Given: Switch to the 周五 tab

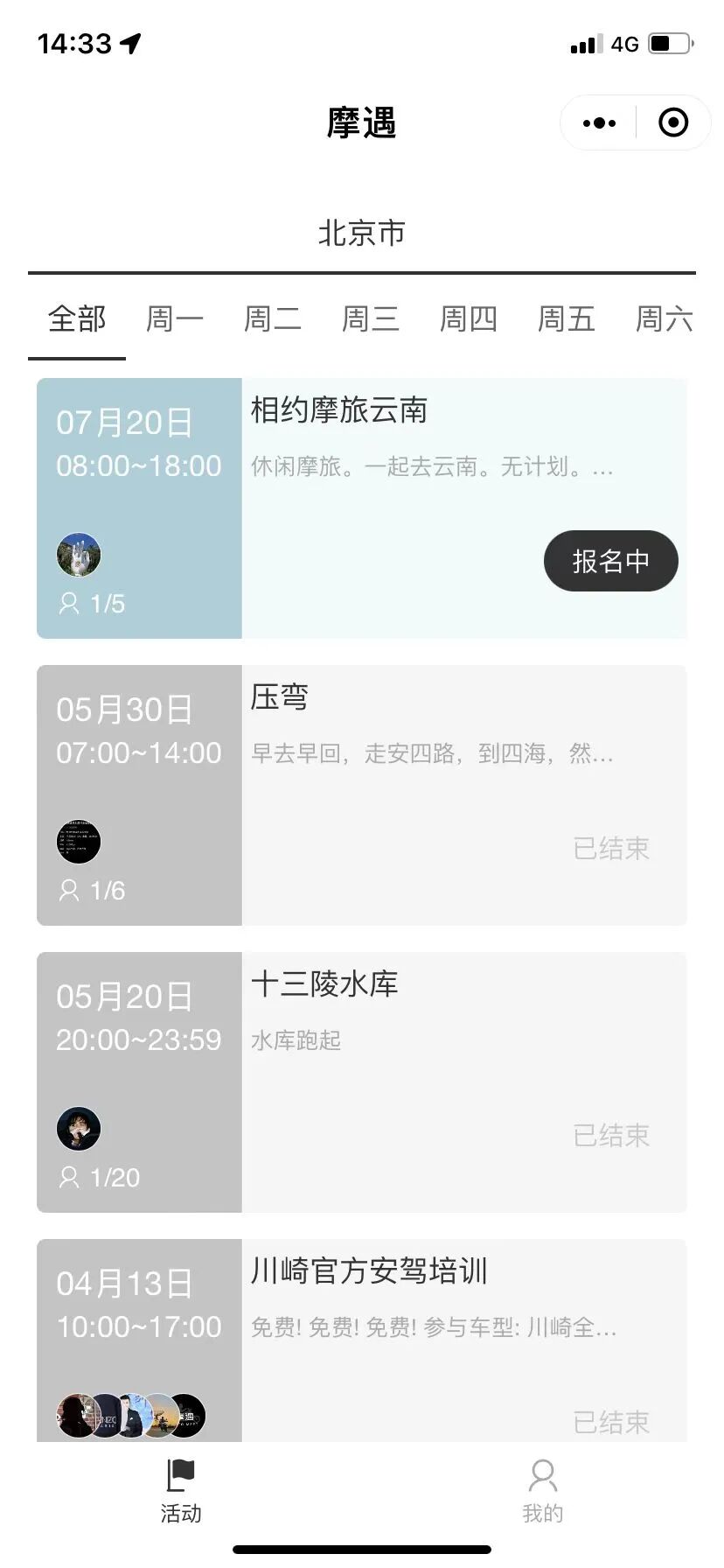Looking at the screenshot, I should (567, 319).
